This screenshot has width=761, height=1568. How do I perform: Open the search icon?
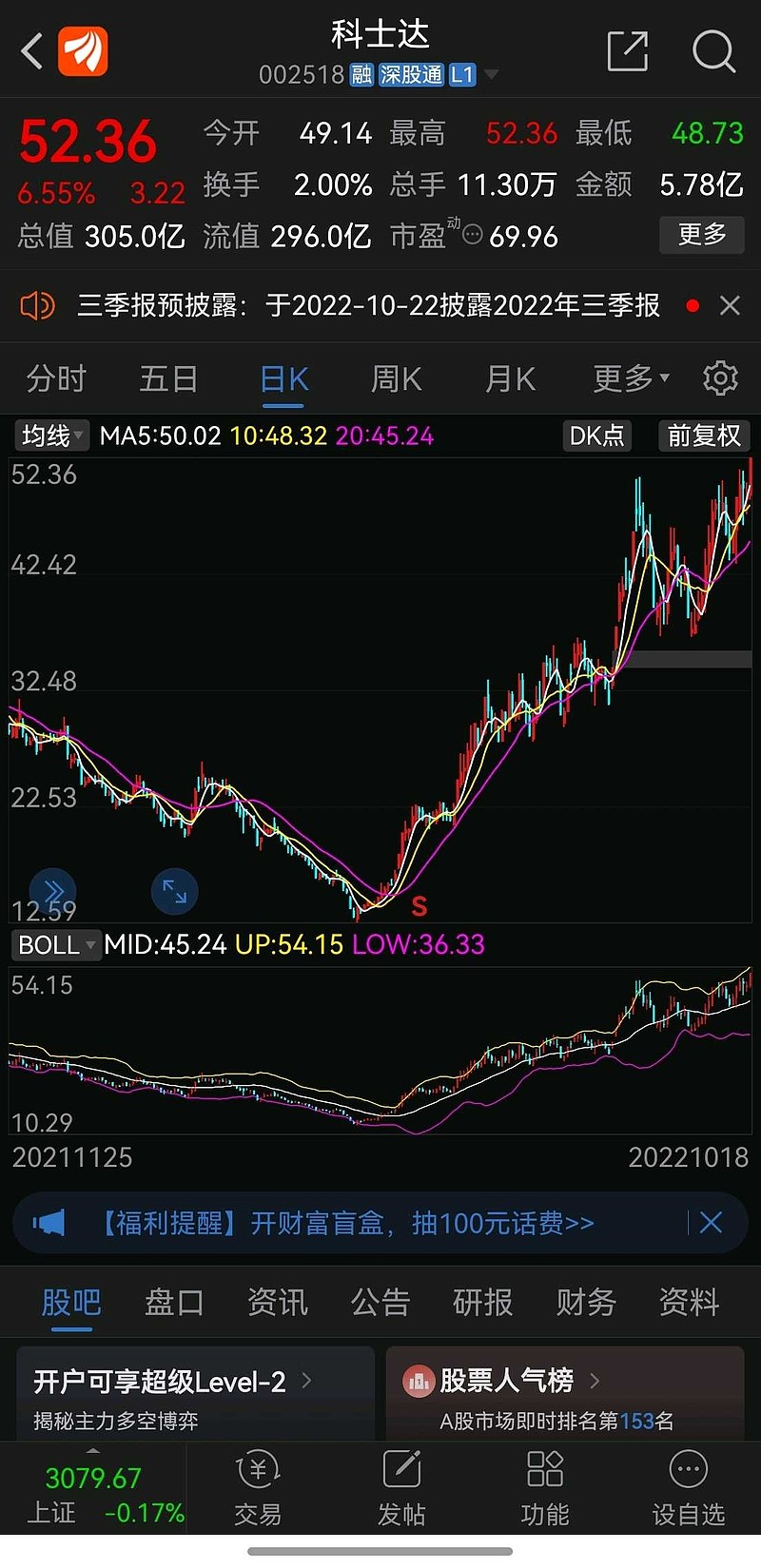[x=713, y=51]
